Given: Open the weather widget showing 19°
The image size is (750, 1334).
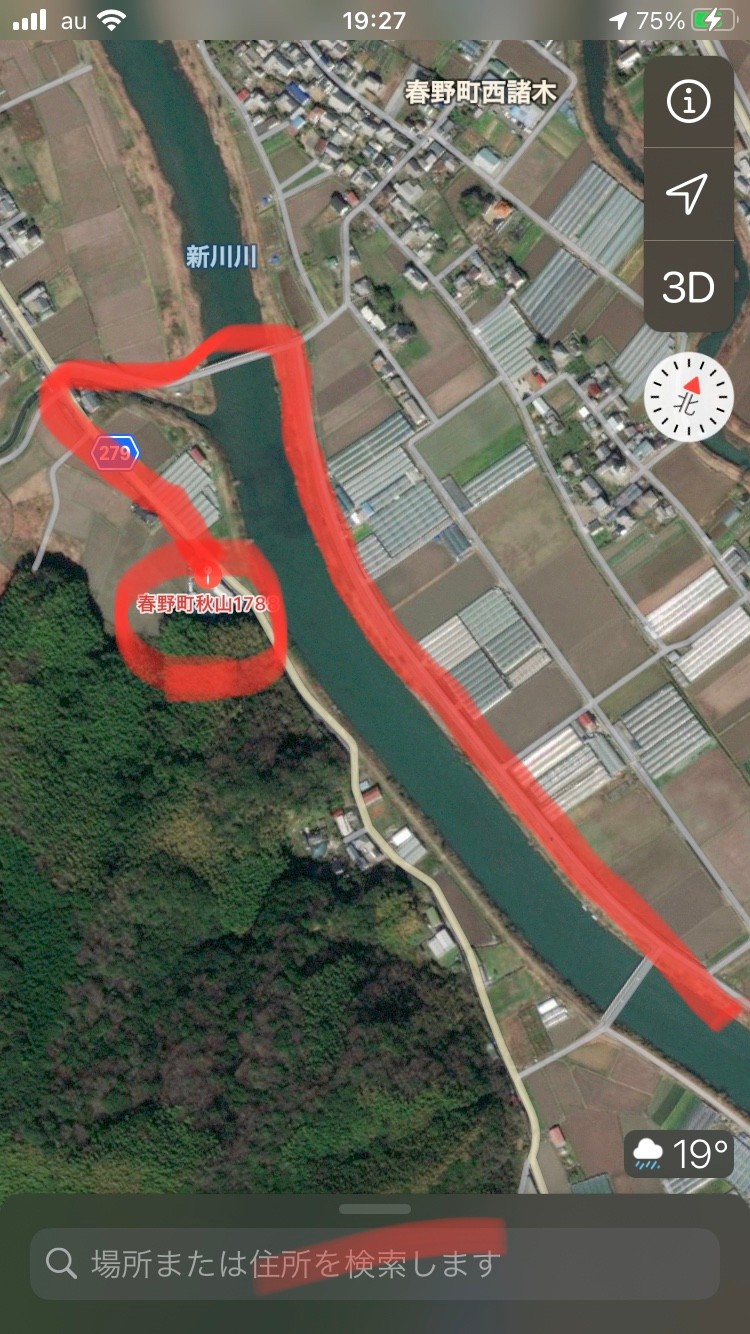Looking at the screenshot, I should [x=679, y=1155].
